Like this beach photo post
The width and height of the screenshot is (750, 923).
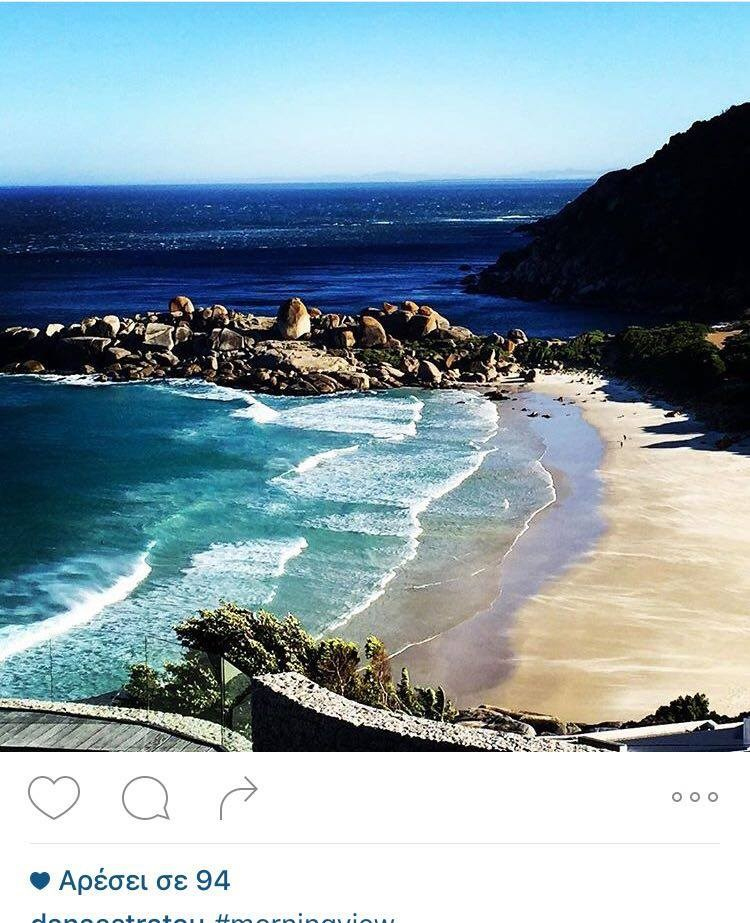[54, 798]
